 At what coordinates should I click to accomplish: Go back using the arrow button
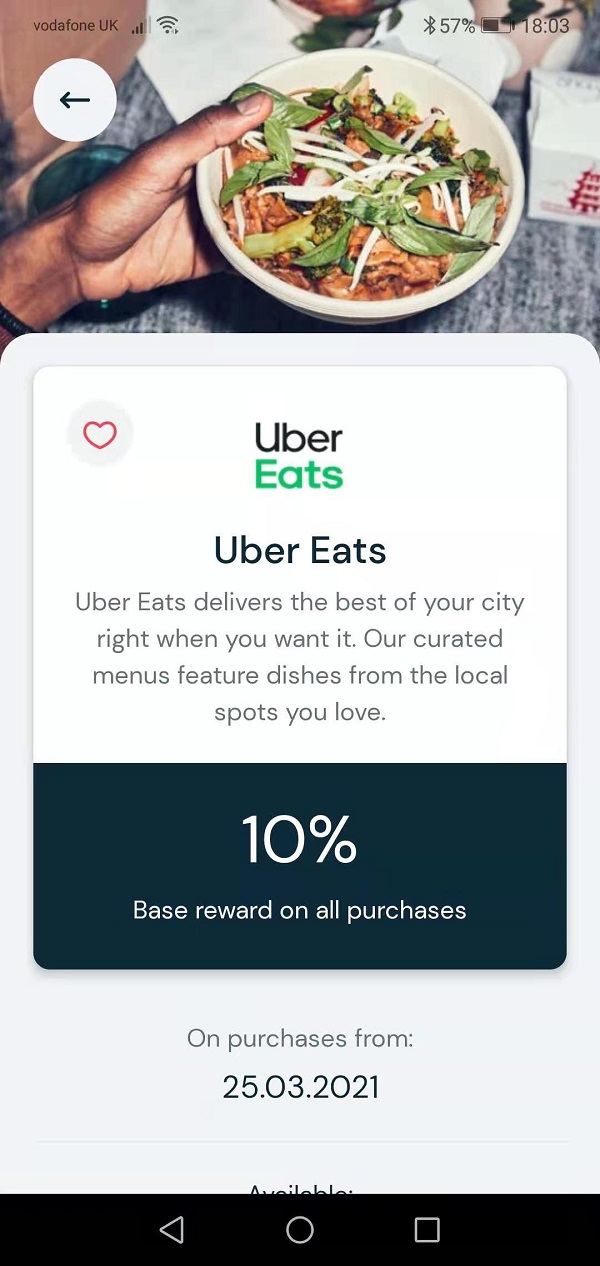pyautogui.click(x=75, y=100)
